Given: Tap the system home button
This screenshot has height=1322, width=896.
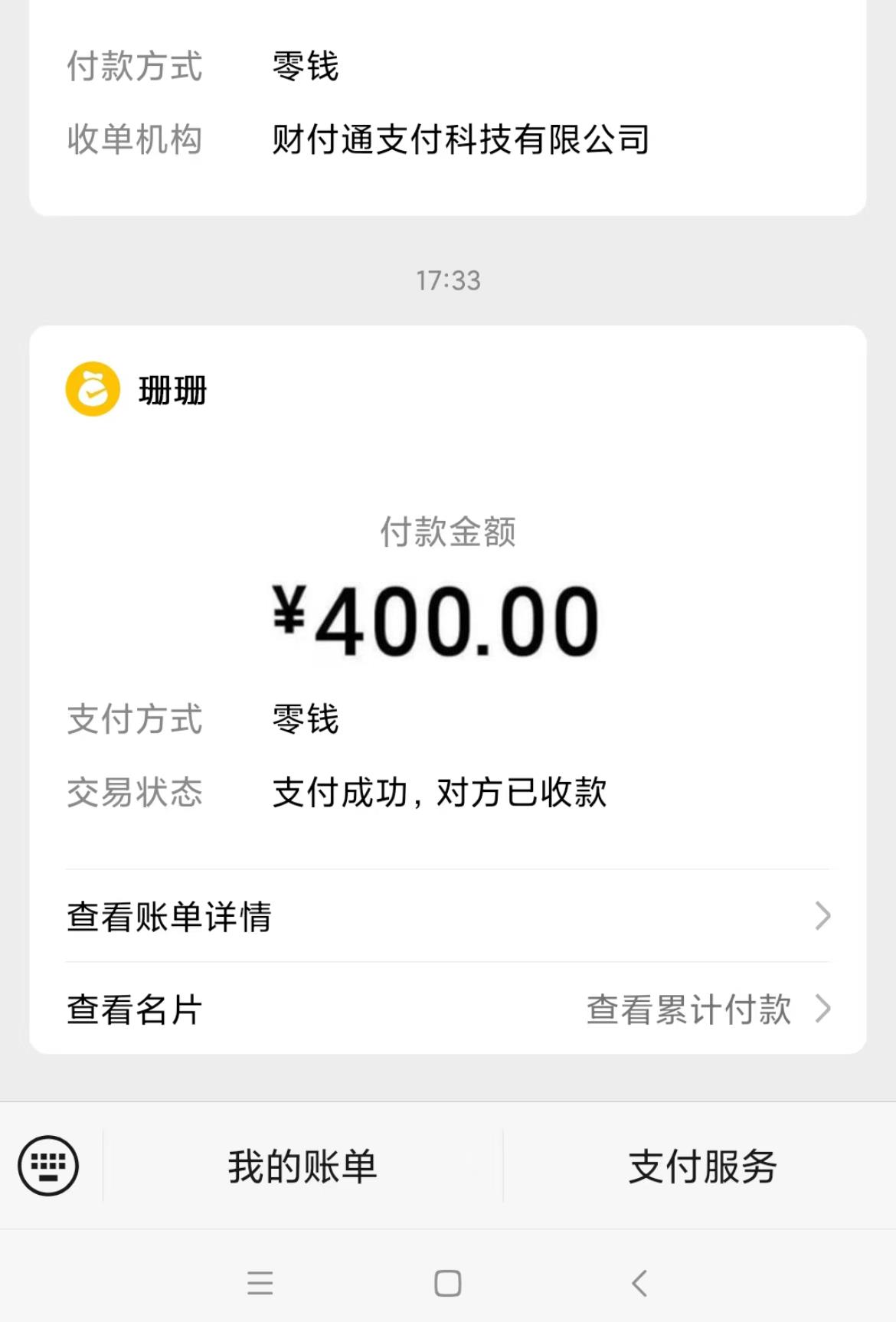Looking at the screenshot, I should point(448,1283).
